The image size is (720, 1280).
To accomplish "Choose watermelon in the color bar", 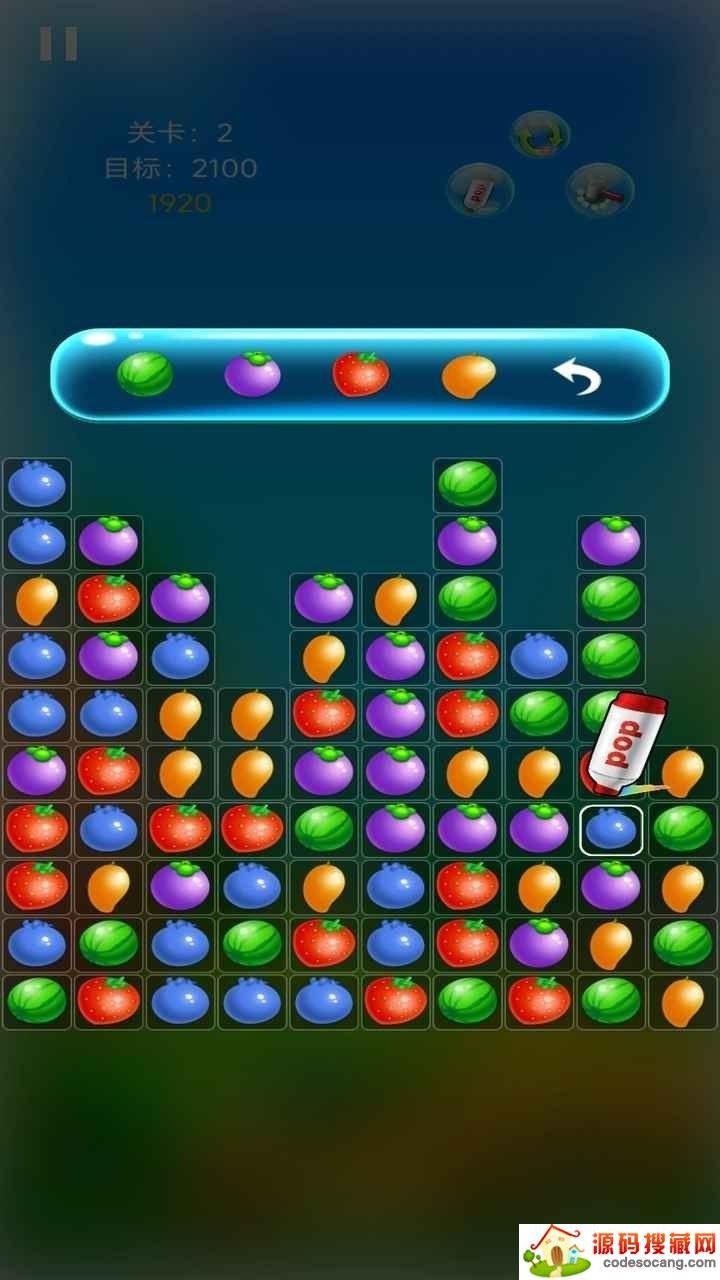I will (145, 375).
